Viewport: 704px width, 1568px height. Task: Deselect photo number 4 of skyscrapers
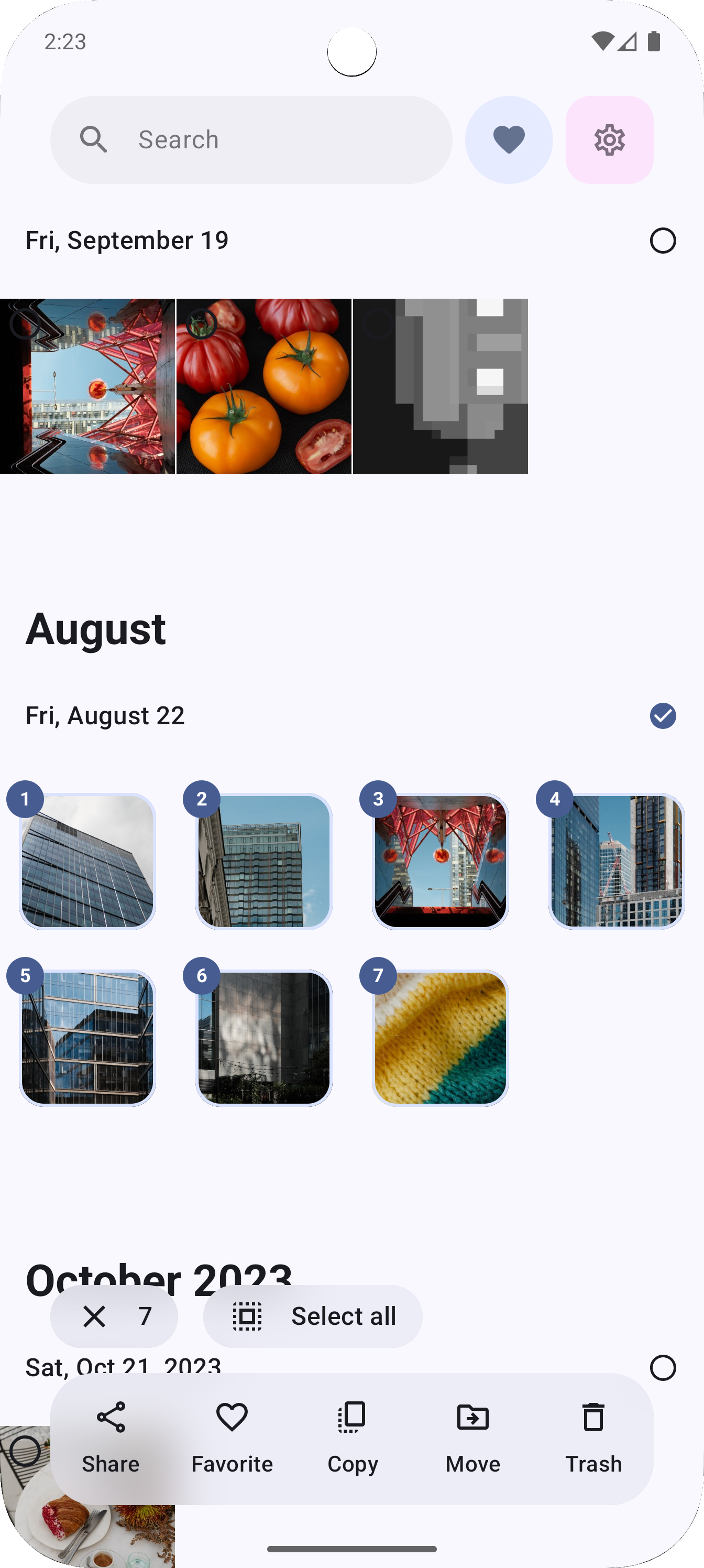617,862
